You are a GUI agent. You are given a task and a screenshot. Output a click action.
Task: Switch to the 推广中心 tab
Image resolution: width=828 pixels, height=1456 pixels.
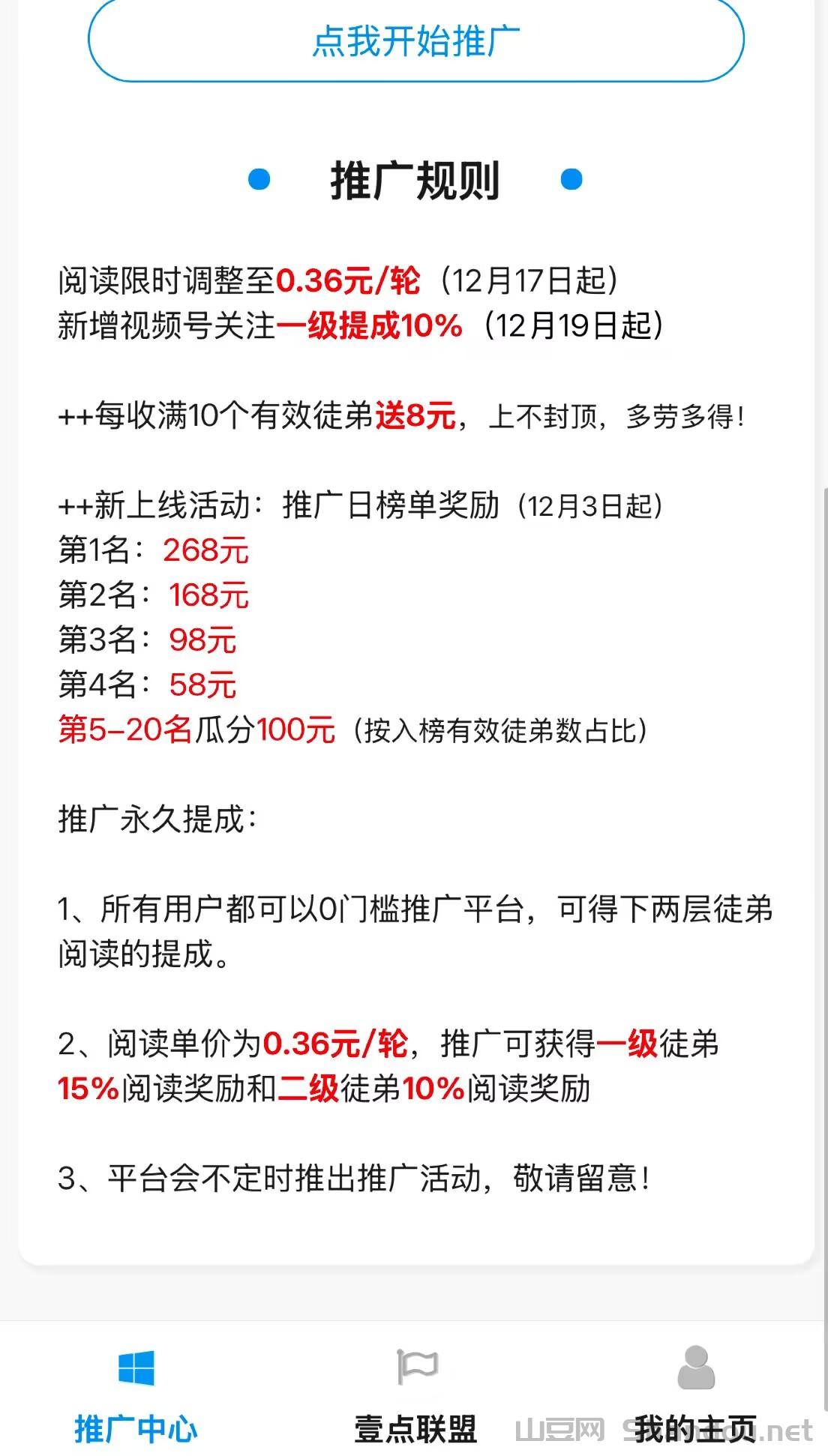[x=136, y=1396]
